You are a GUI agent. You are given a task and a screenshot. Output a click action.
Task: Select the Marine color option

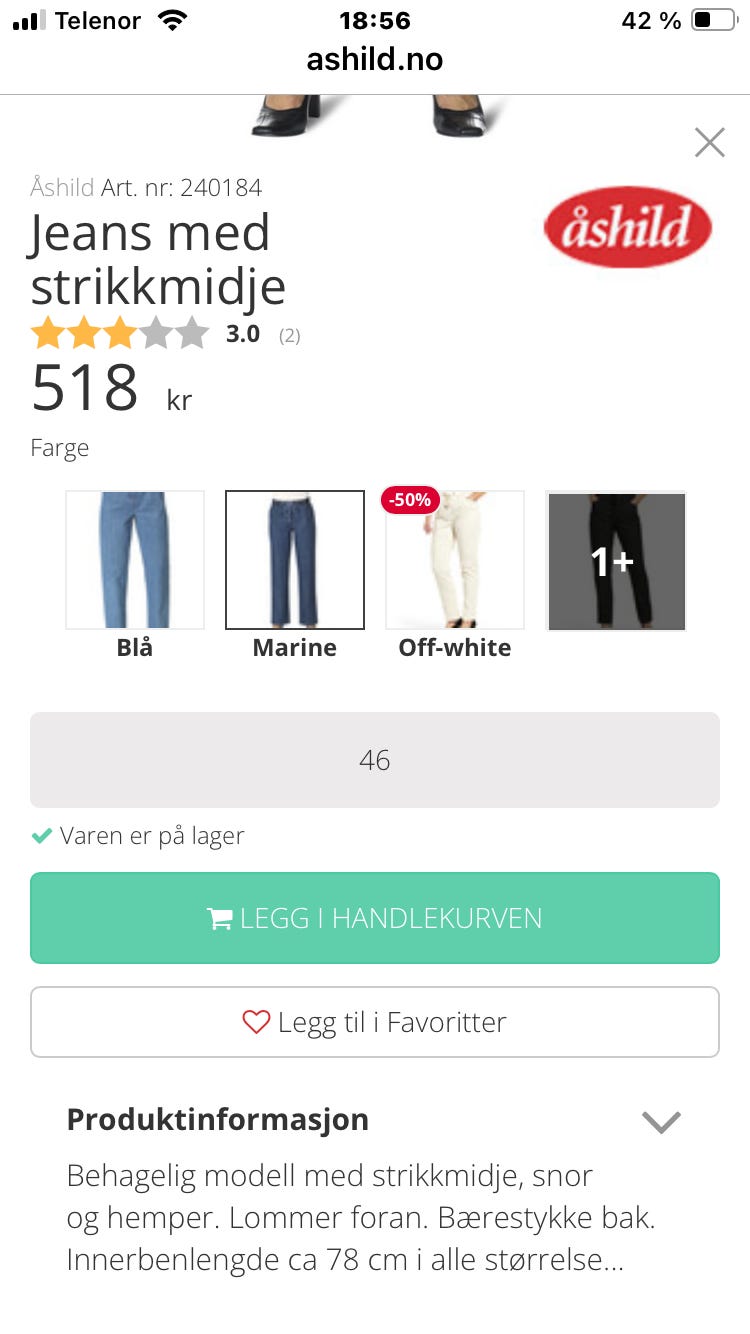point(294,559)
